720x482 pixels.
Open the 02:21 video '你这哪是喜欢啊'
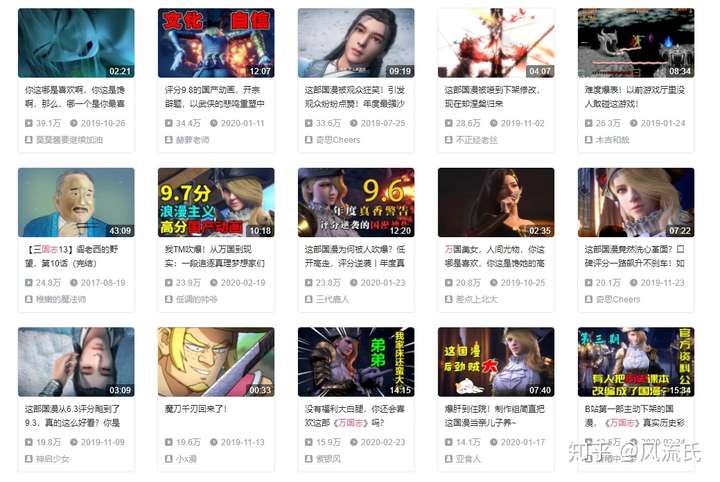tap(76, 43)
